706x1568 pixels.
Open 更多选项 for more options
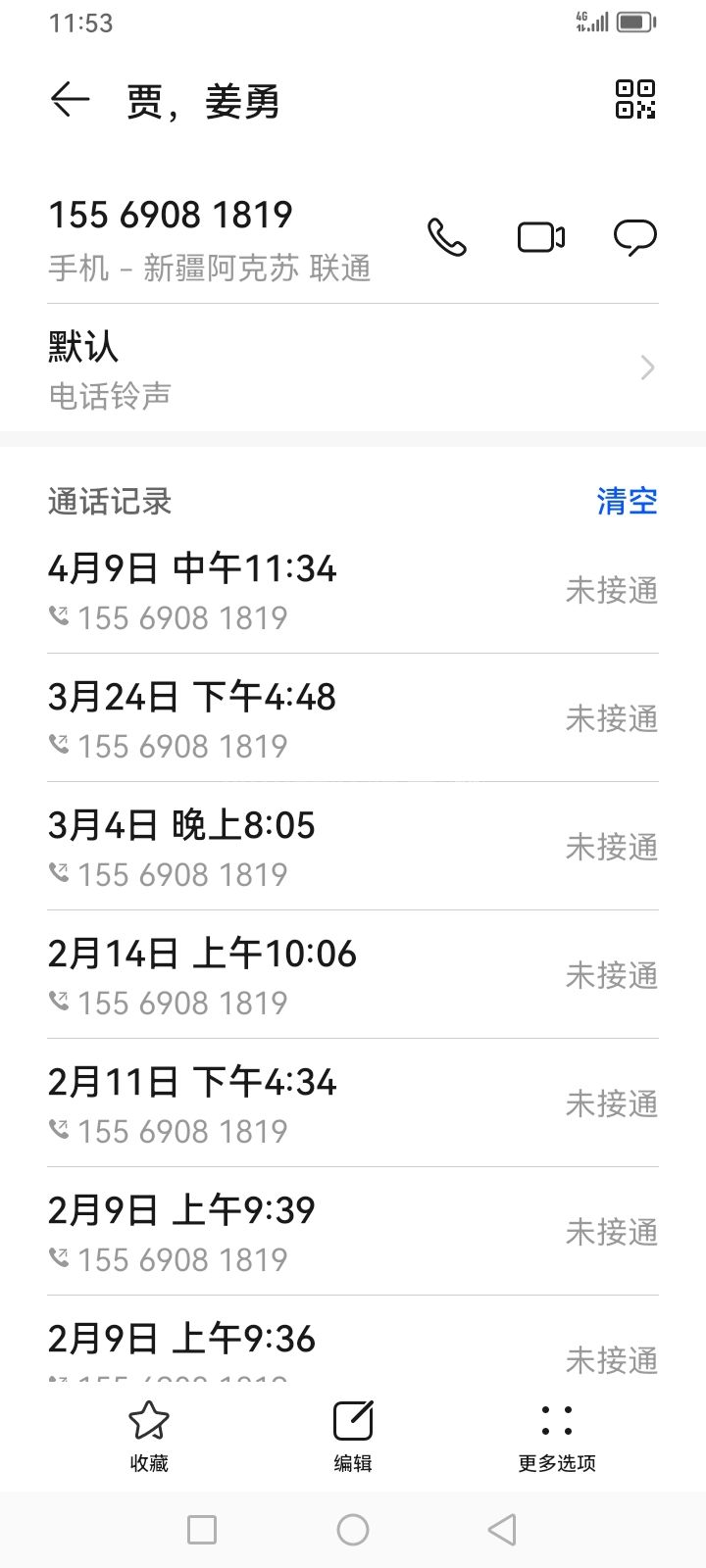click(557, 1436)
